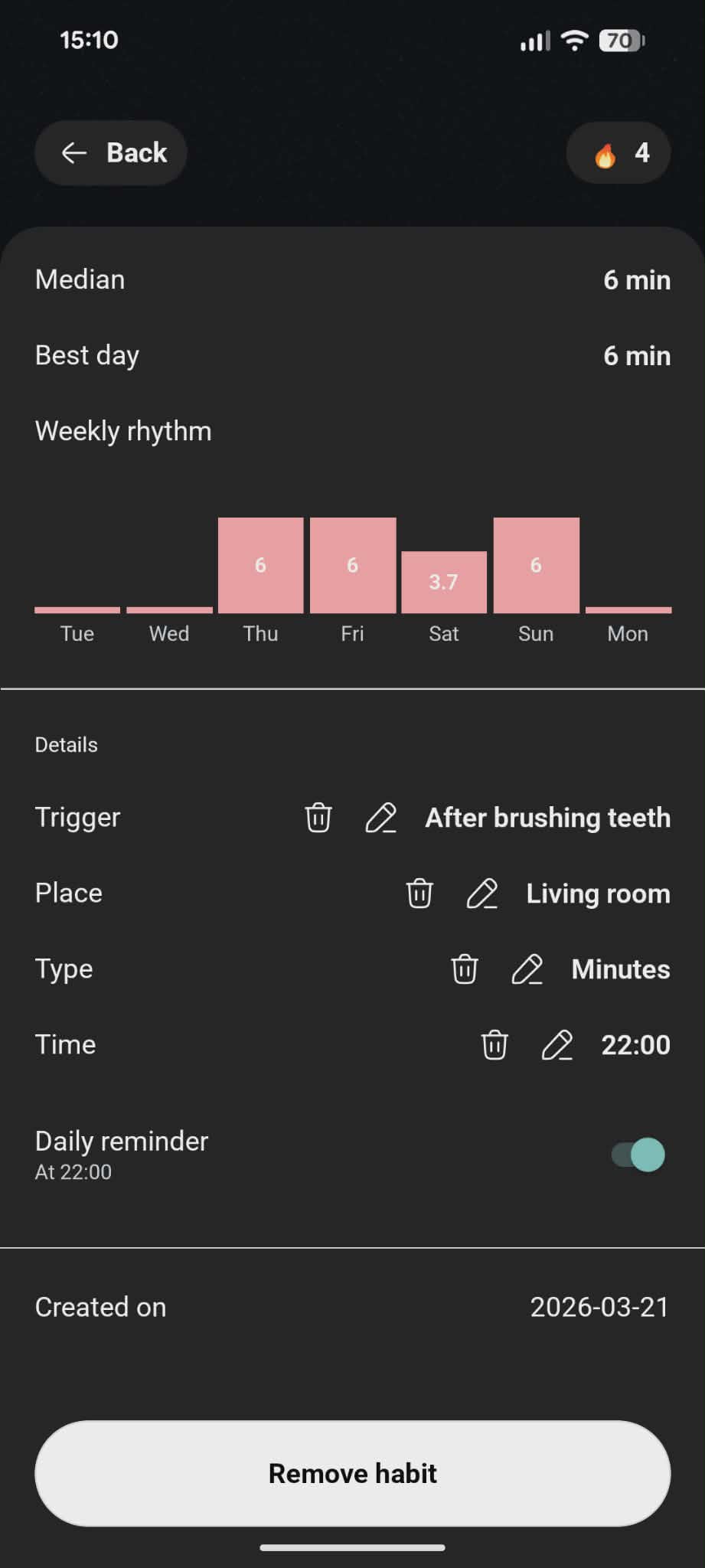Viewport: 705px width, 1568px height.
Task: Select the back arrow icon
Action: pyautogui.click(x=73, y=152)
